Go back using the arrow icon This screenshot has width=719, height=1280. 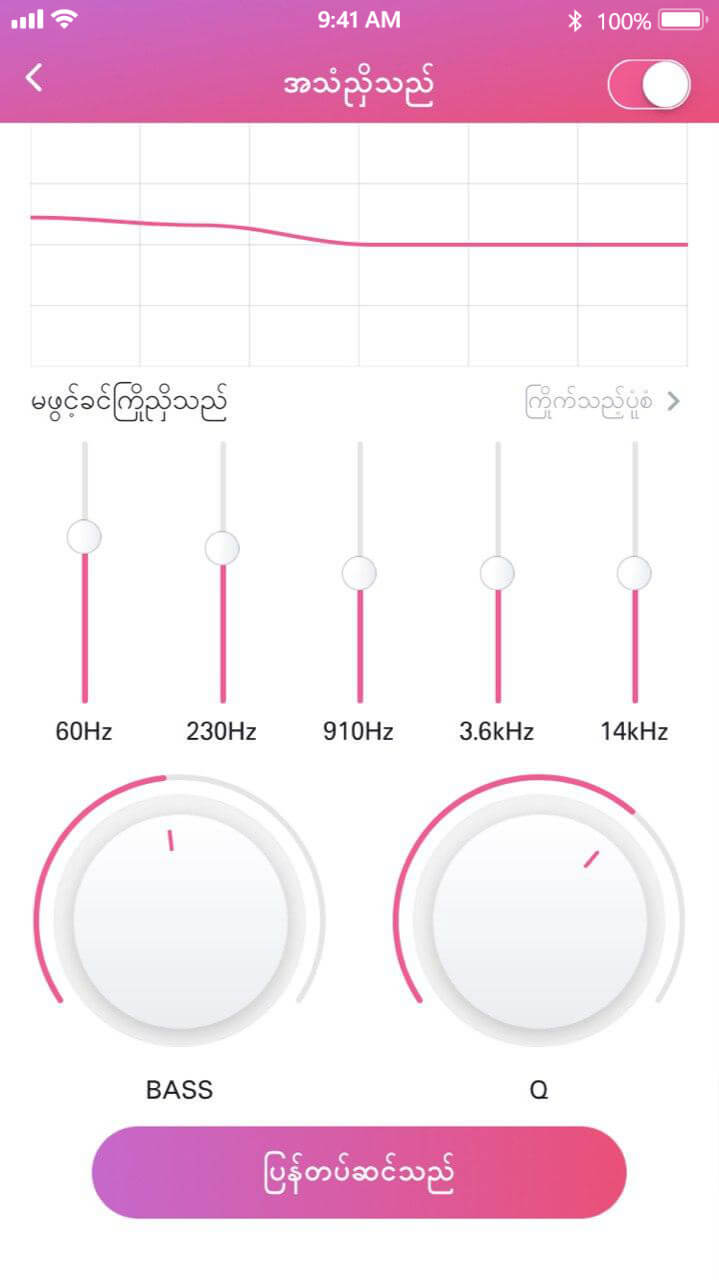click(35, 78)
